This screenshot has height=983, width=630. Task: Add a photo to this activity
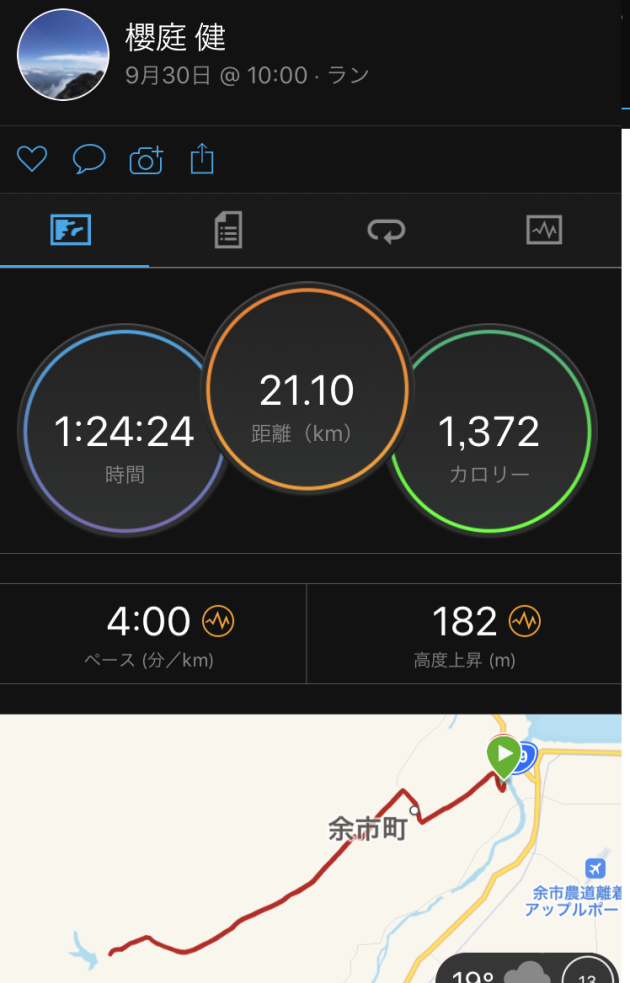(x=146, y=159)
